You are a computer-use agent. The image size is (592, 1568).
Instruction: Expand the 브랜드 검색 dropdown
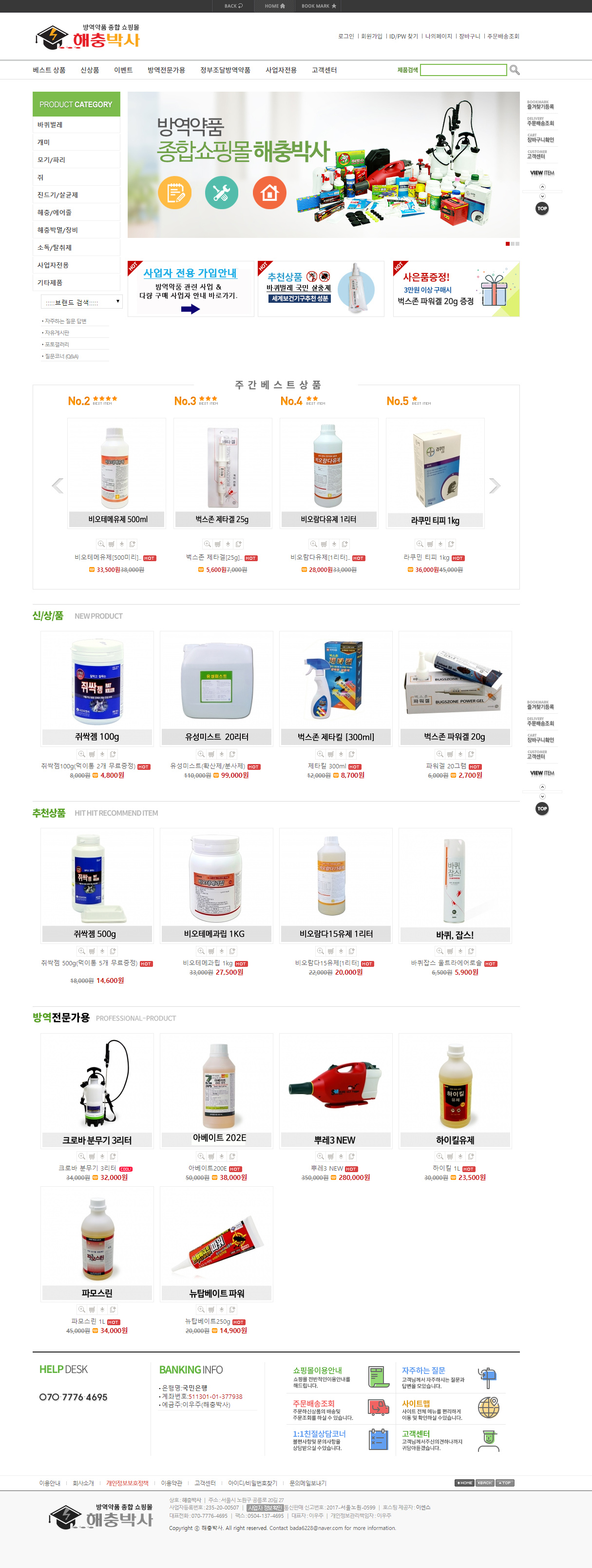click(81, 302)
